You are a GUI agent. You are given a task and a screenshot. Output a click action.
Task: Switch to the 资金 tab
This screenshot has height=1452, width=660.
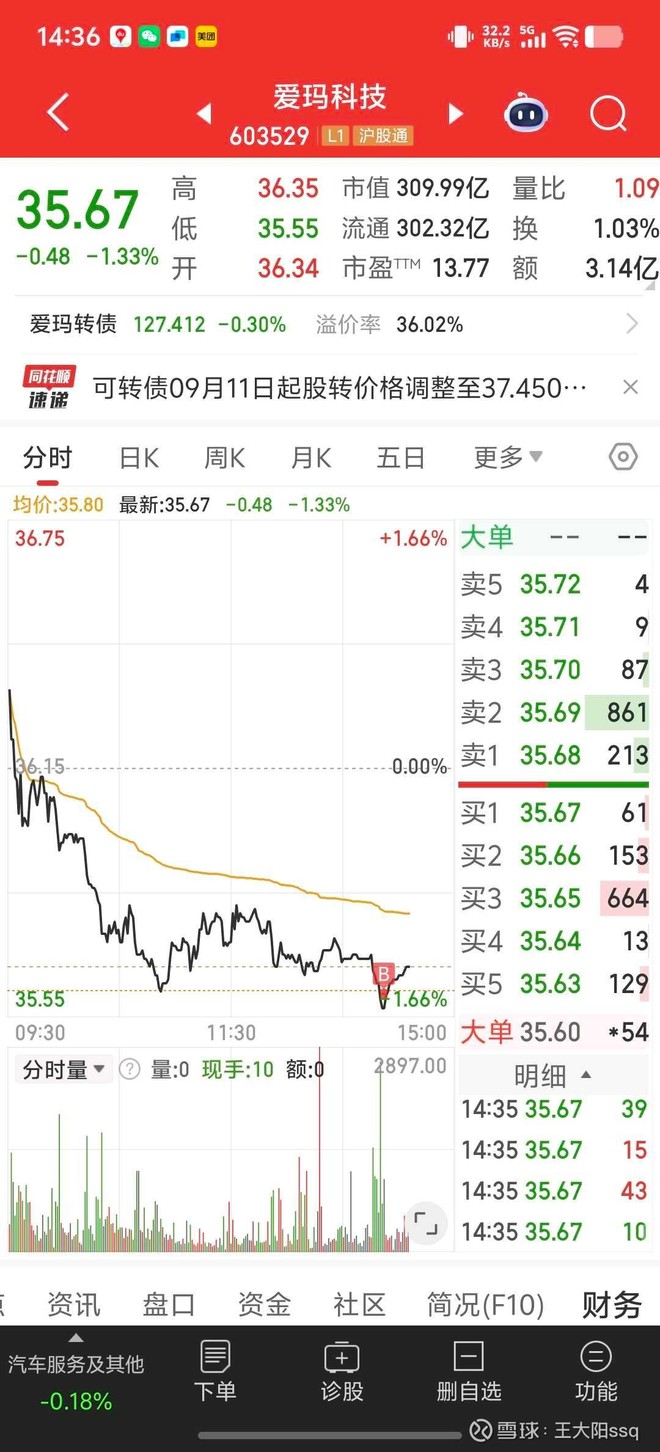[264, 1304]
